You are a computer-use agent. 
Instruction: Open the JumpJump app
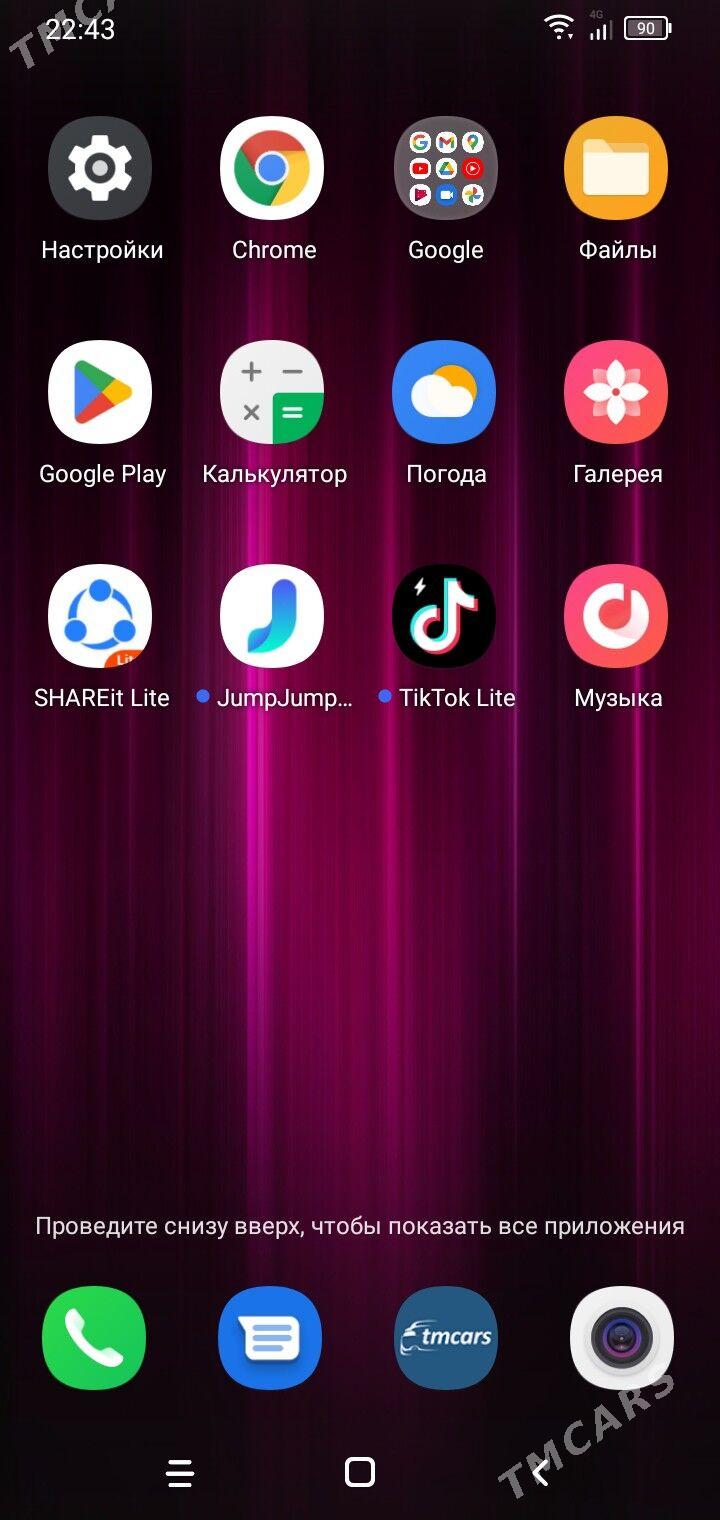click(272, 616)
